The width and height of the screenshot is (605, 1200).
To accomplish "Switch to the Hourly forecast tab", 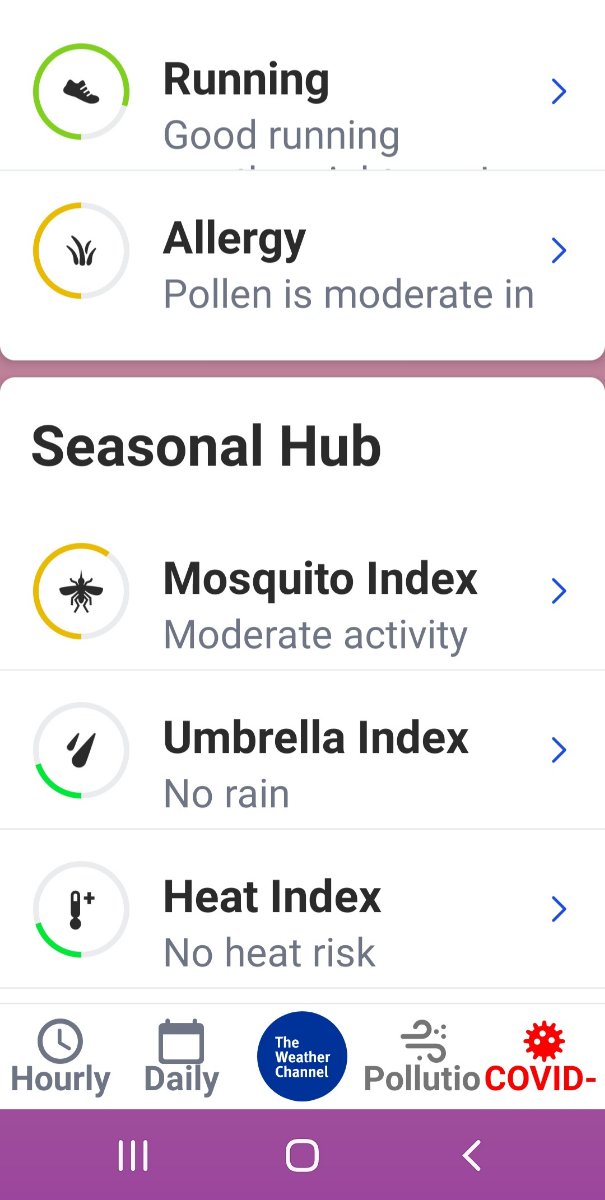I will tap(60, 1057).
